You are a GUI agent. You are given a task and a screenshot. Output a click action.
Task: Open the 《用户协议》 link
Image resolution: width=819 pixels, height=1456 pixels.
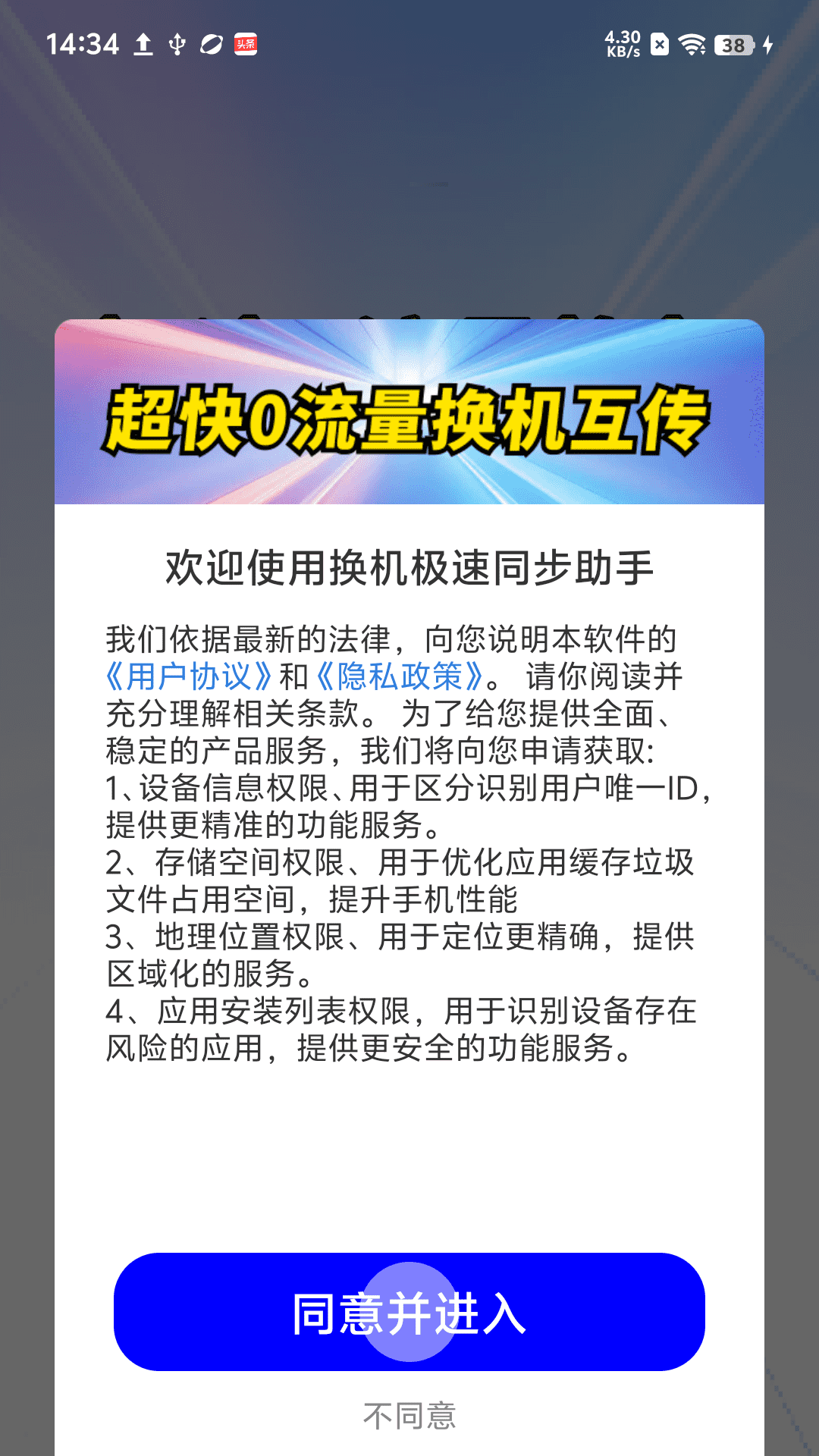(190, 676)
